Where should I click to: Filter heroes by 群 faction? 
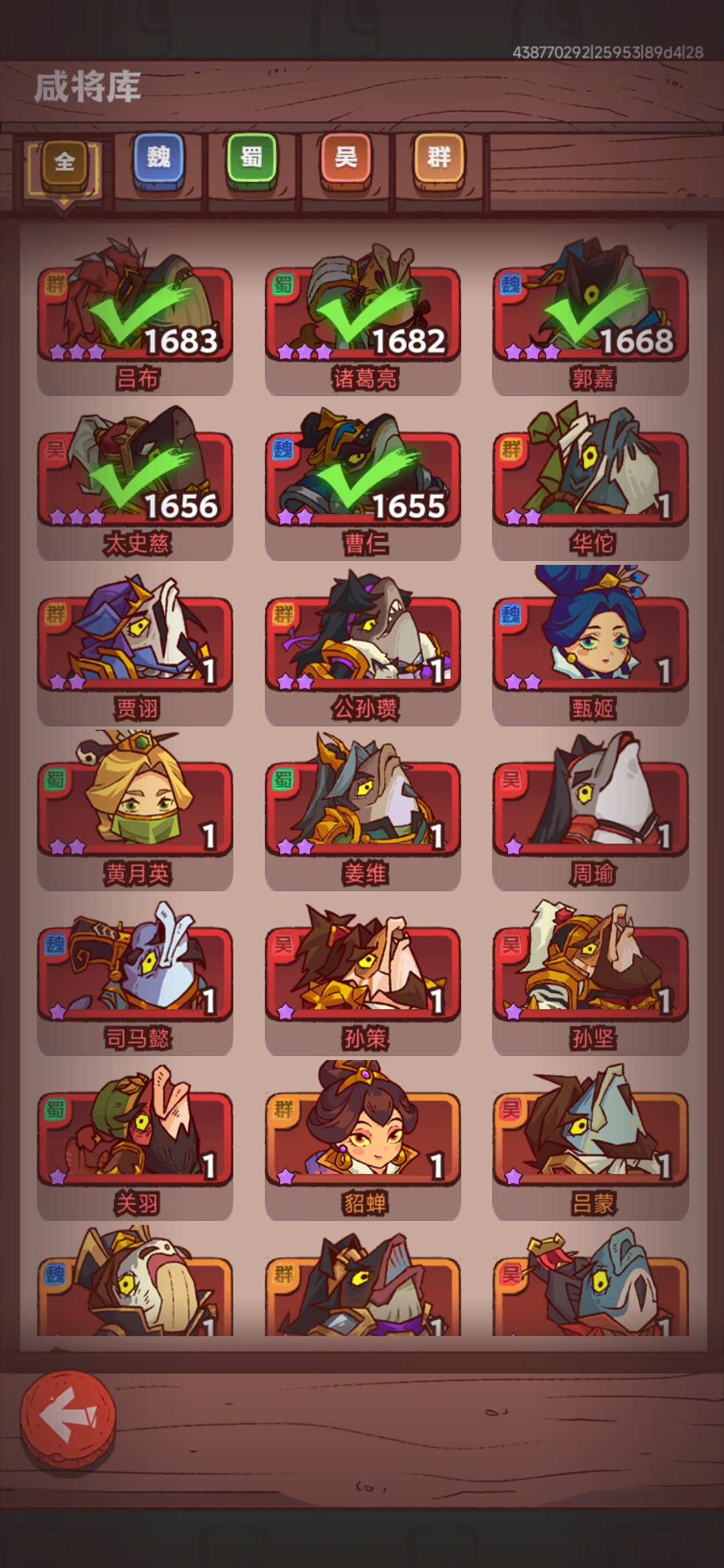[439, 158]
